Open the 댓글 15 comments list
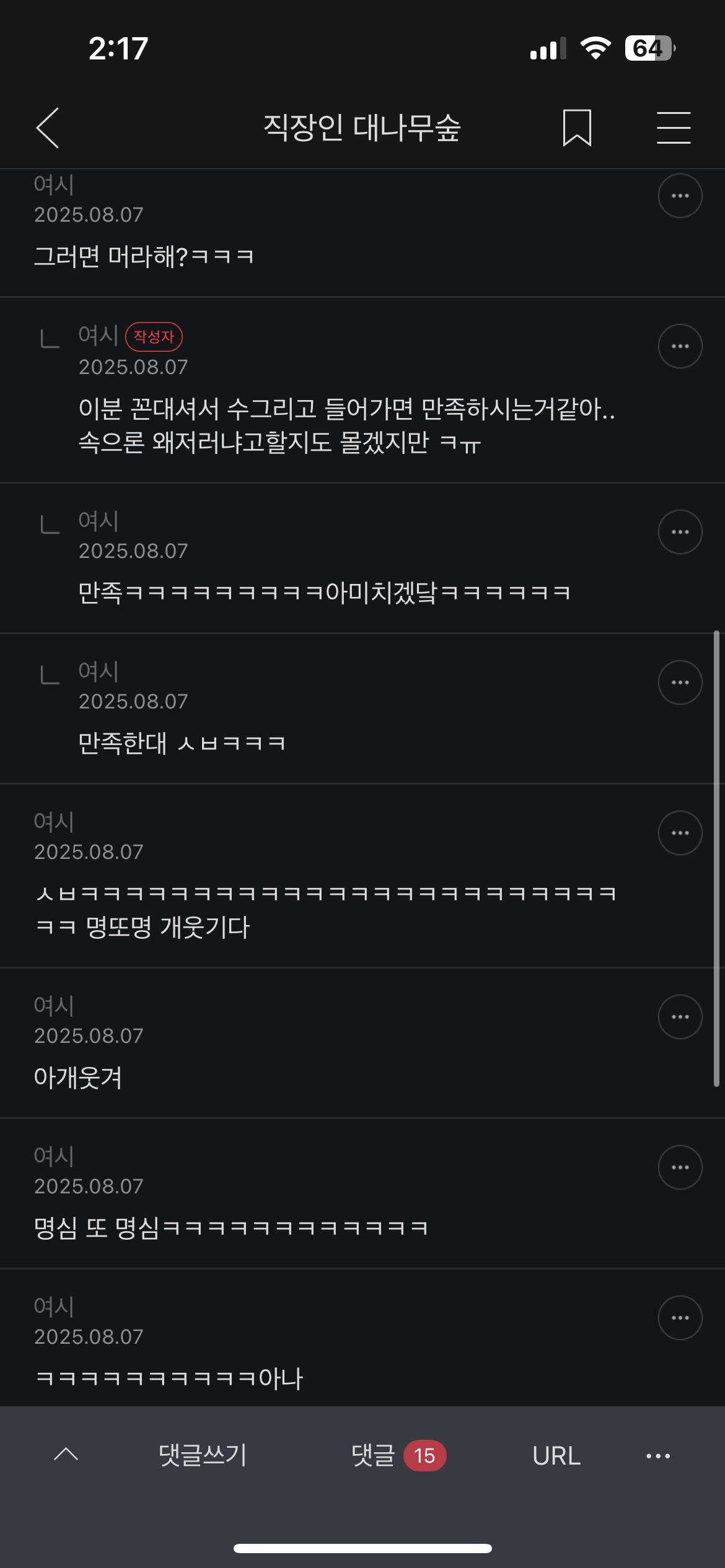Viewport: 725px width, 1568px height. pyautogui.click(x=398, y=1455)
